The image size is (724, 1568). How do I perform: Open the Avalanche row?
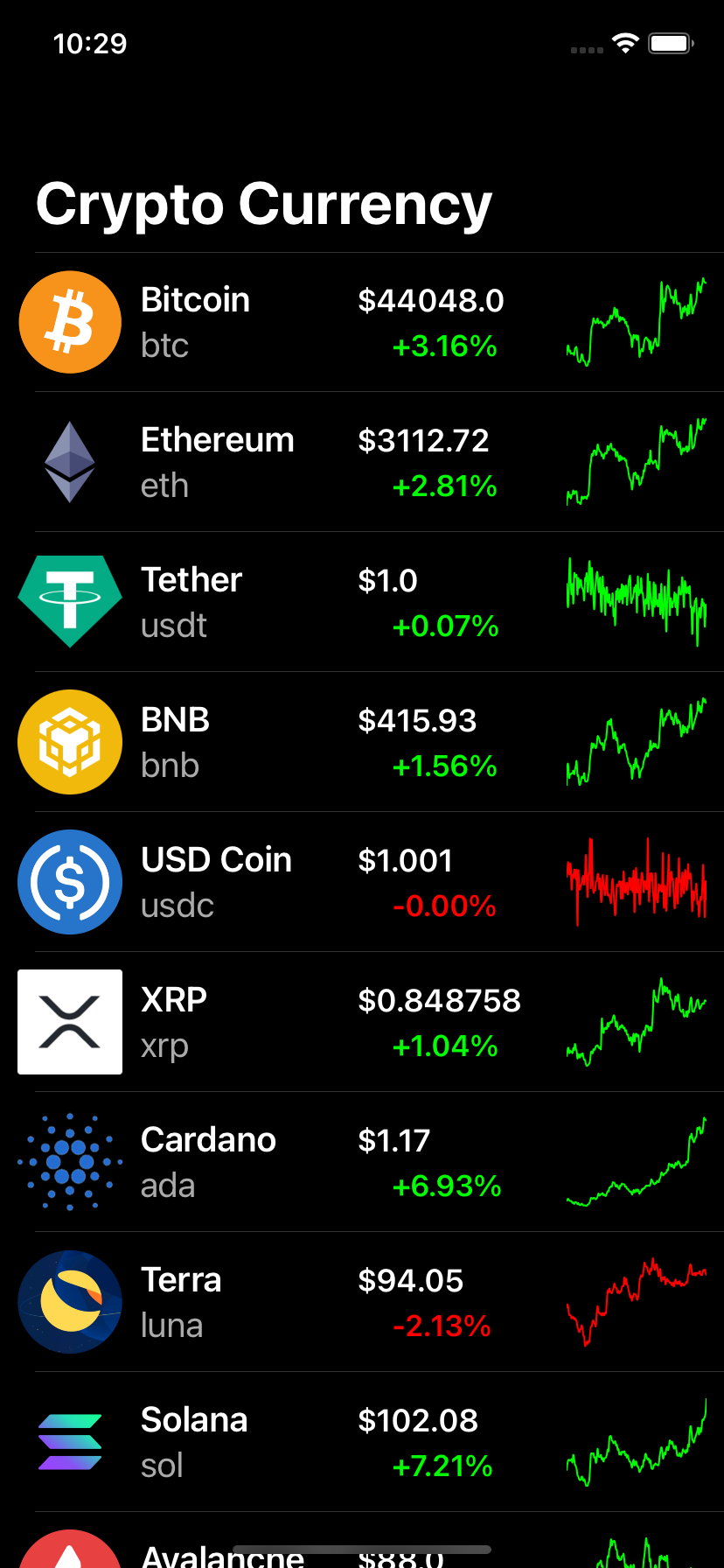(x=362, y=1541)
